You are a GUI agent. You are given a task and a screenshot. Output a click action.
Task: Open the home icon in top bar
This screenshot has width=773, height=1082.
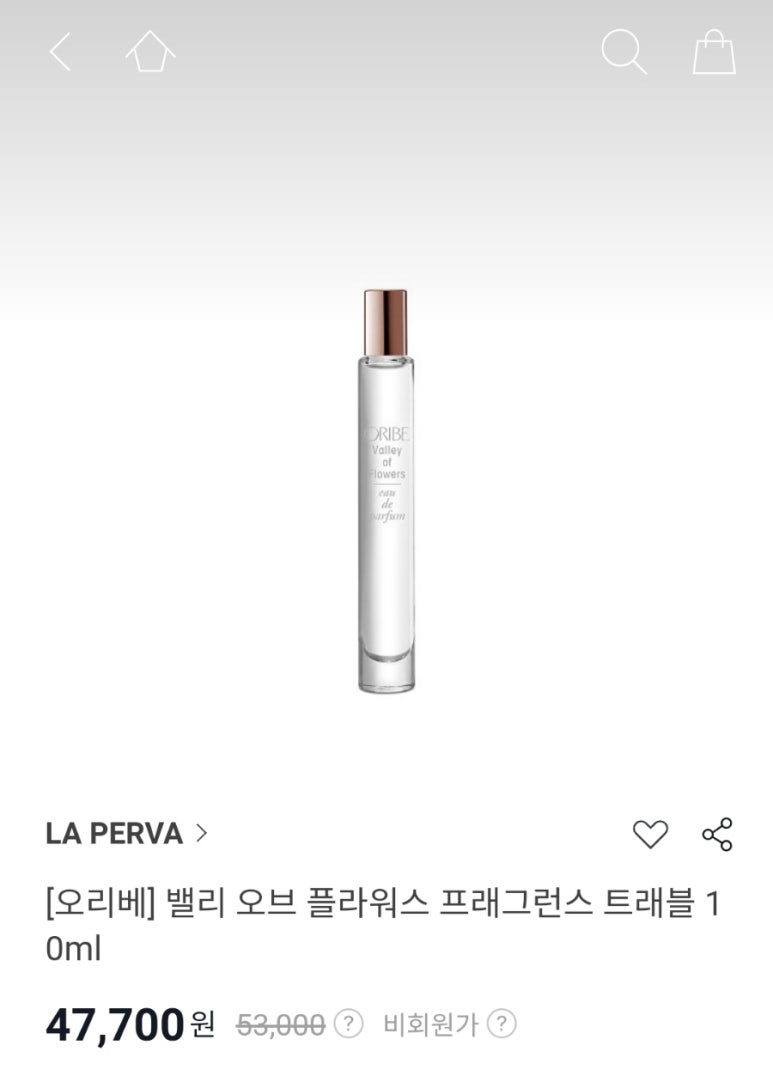pos(150,52)
